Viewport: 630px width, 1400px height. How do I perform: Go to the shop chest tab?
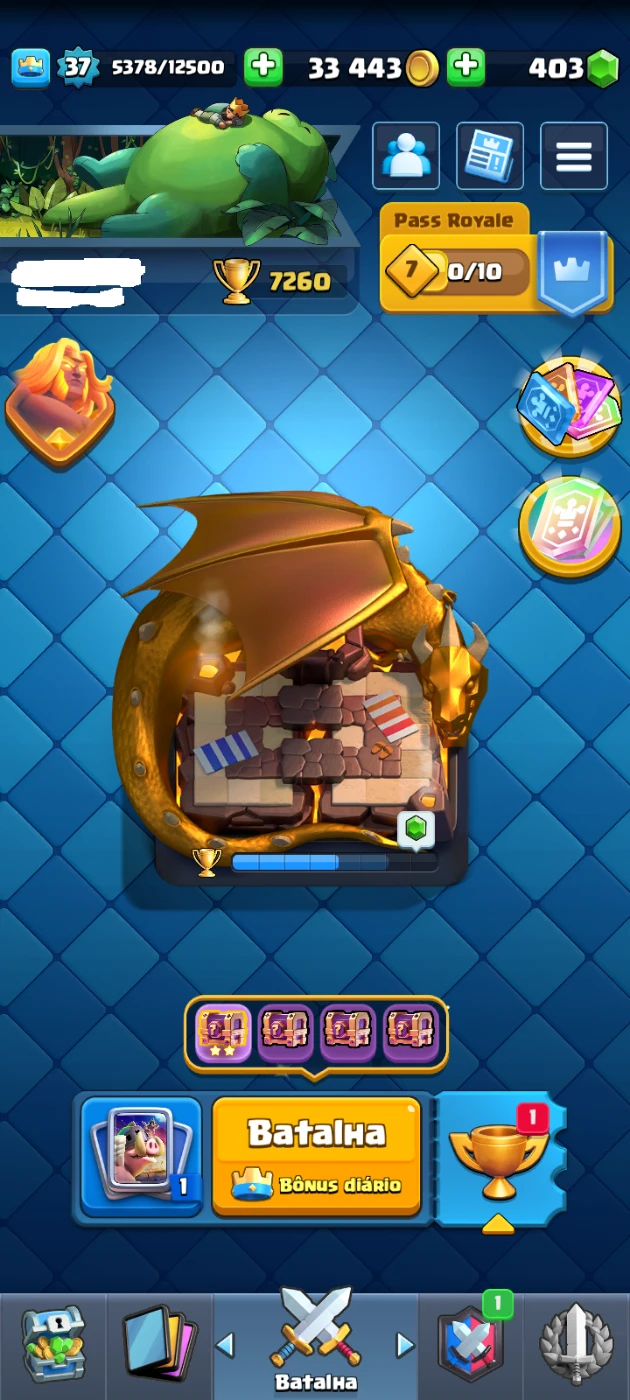53,1345
